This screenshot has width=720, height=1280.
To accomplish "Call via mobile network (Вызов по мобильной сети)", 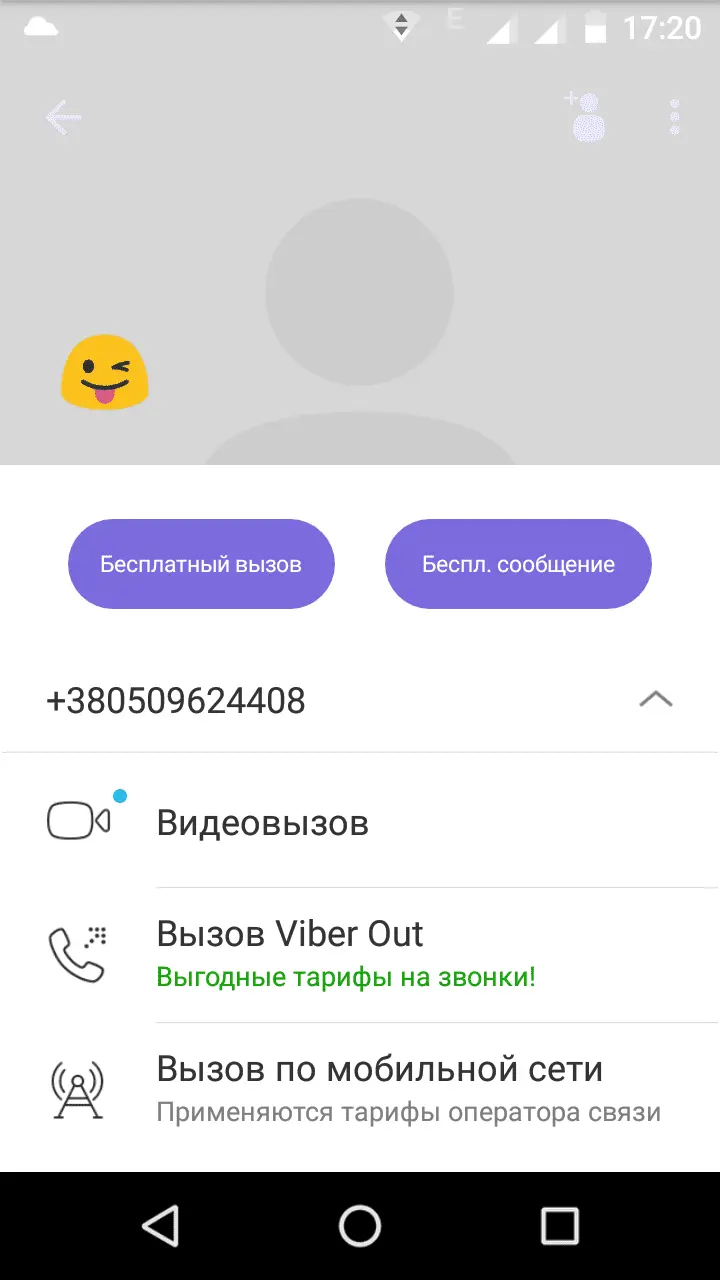I will click(x=380, y=1088).
